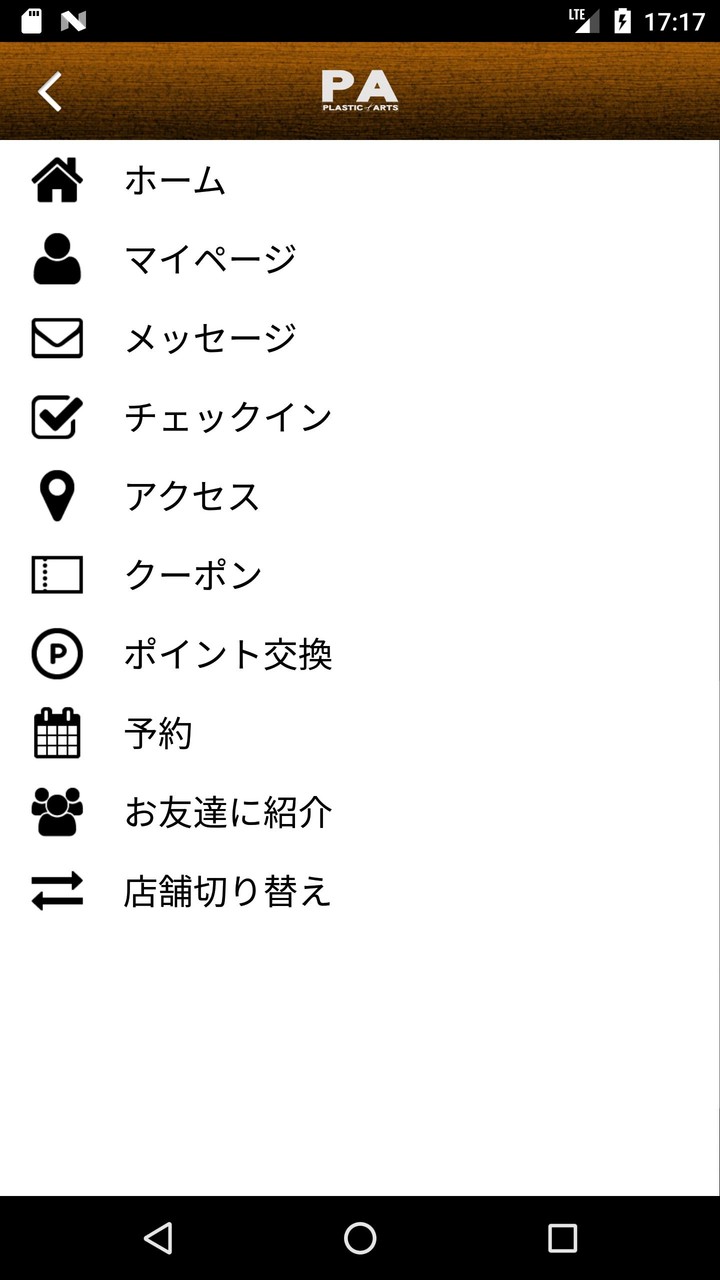Open ポイント交換 via the P icon
The width and height of the screenshot is (720, 1280).
point(56,654)
